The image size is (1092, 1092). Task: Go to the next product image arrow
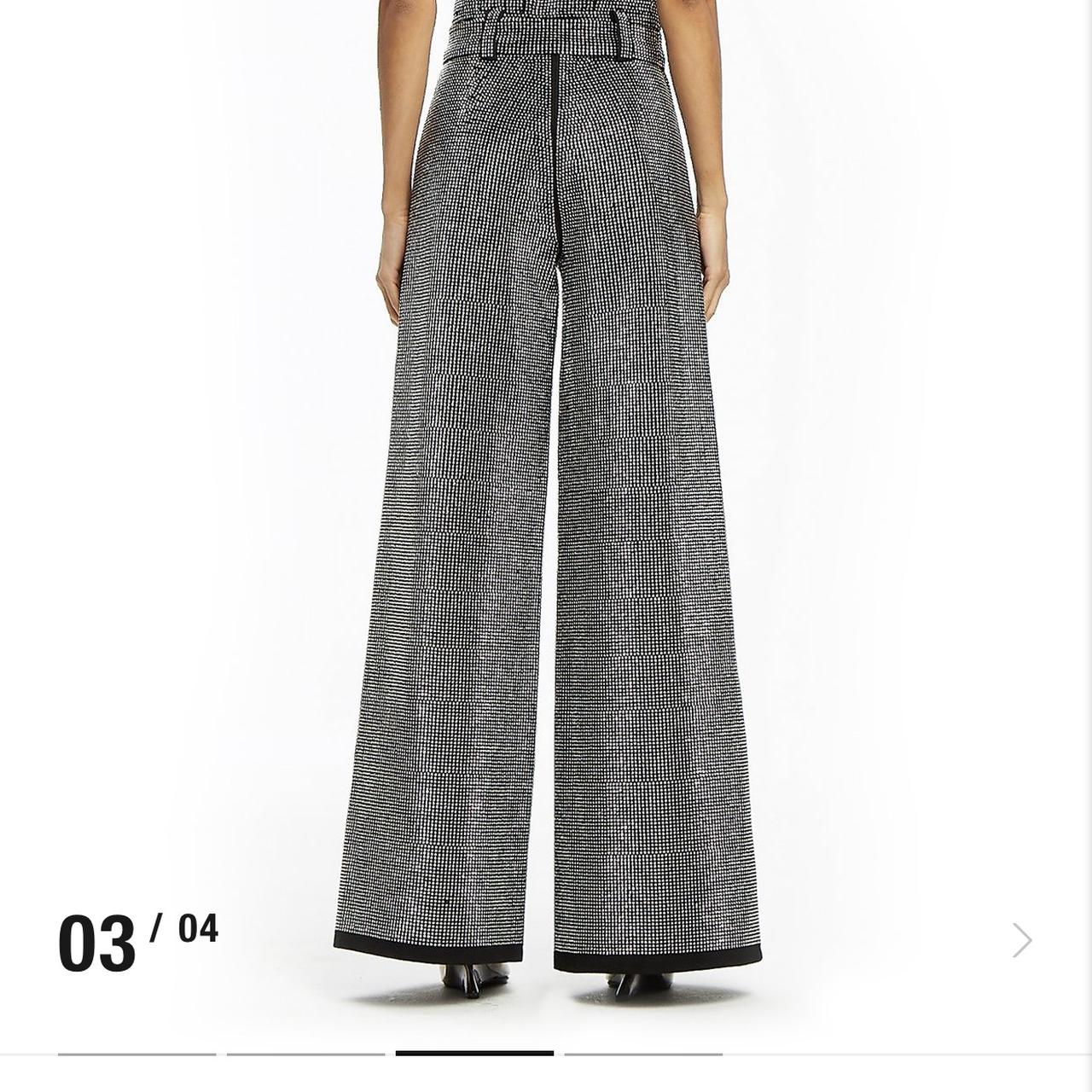(x=1022, y=940)
